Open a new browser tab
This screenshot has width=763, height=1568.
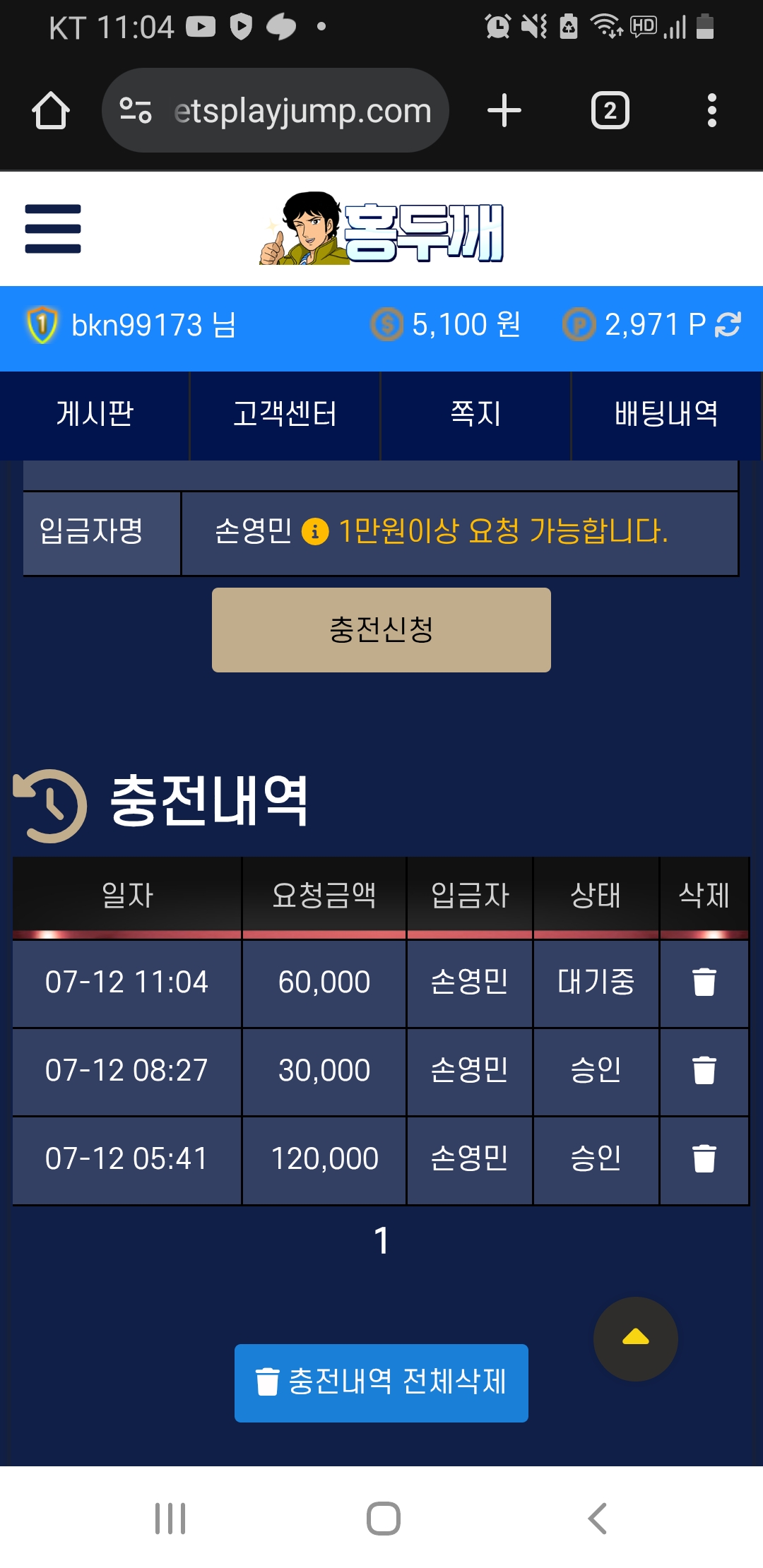pyautogui.click(x=504, y=111)
